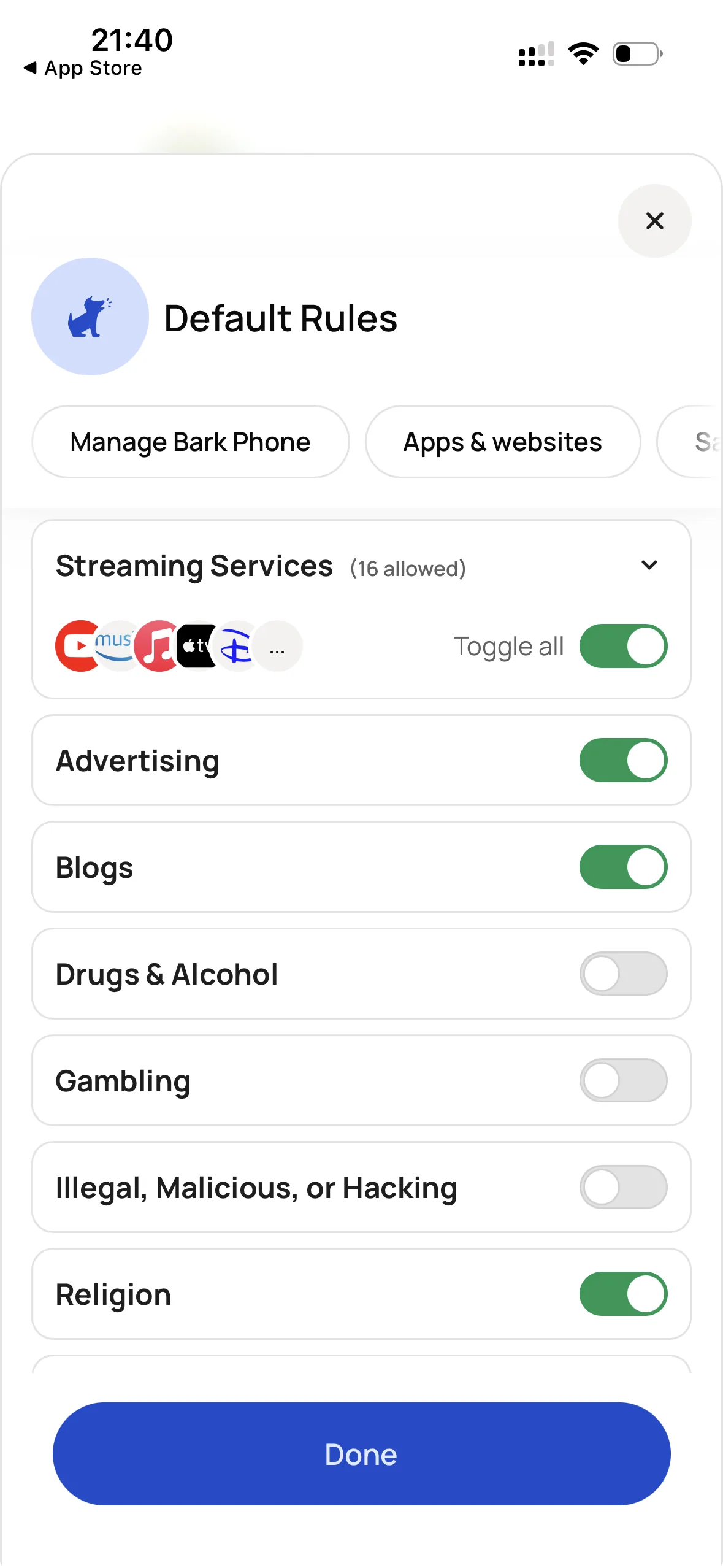Toggle all streaming services off
The height and width of the screenshot is (1568, 723).
tap(623, 645)
